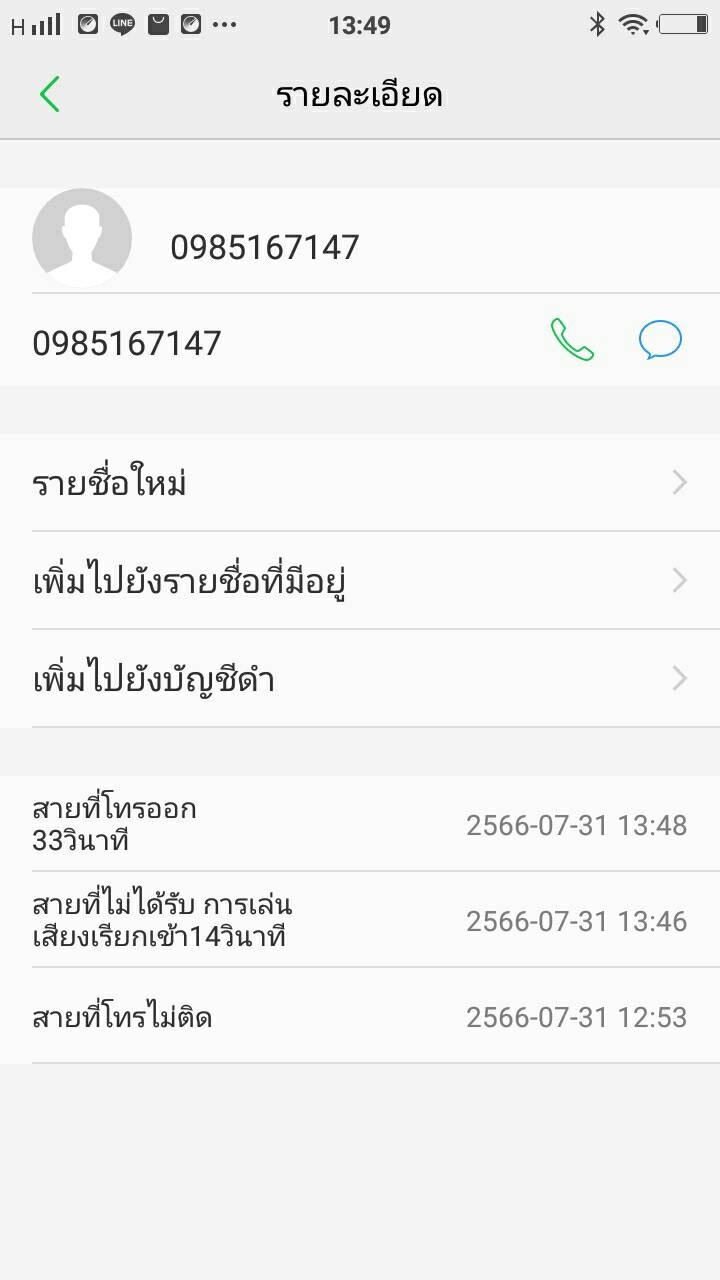Open รายชื่อใหม่ to create a contact
The height and width of the screenshot is (1280, 720).
(x=360, y=483)
